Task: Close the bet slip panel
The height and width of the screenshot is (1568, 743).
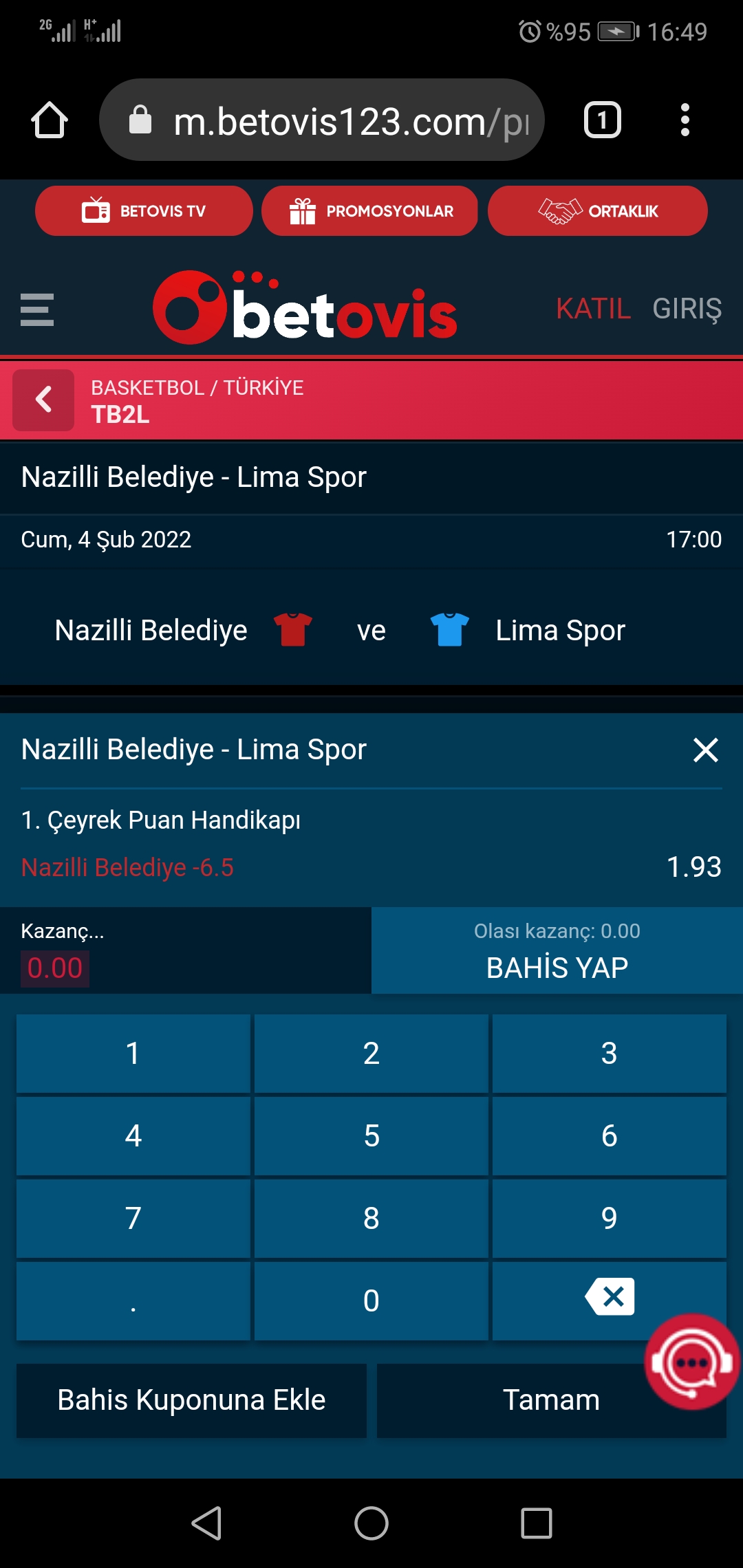Action: 706,750
